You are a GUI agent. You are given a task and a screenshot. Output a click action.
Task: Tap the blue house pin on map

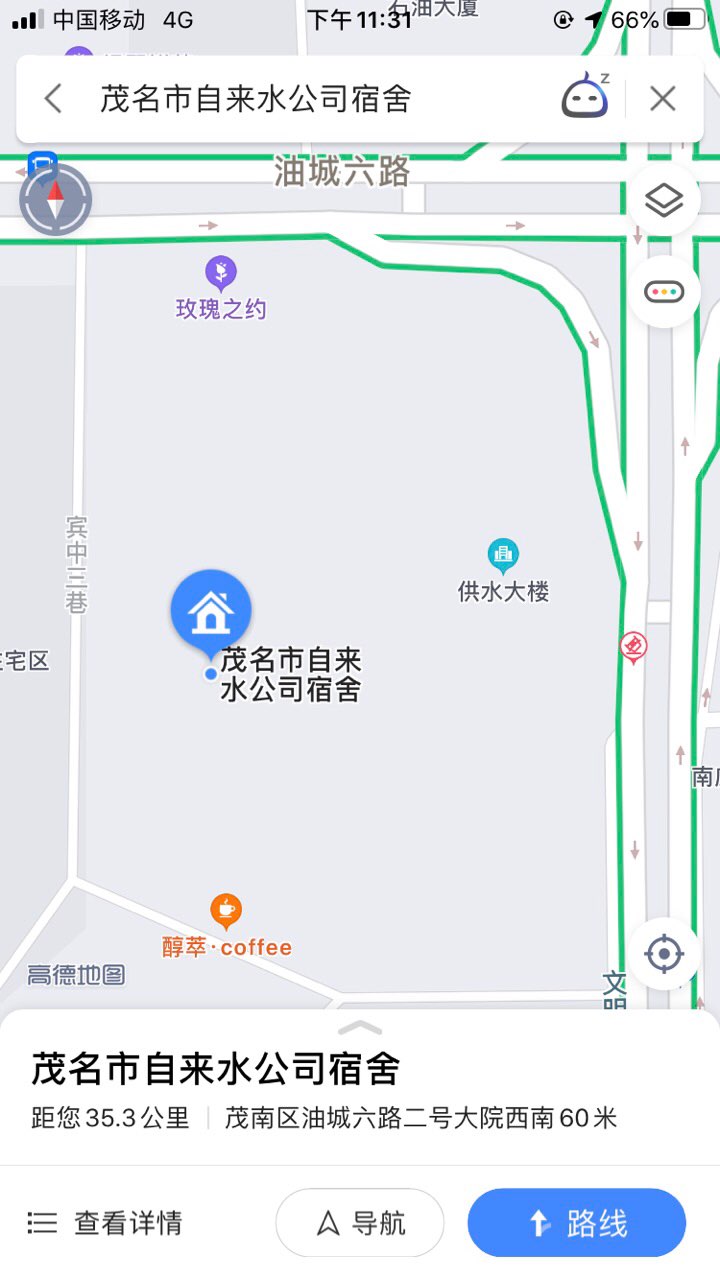[x=210, y=610]
